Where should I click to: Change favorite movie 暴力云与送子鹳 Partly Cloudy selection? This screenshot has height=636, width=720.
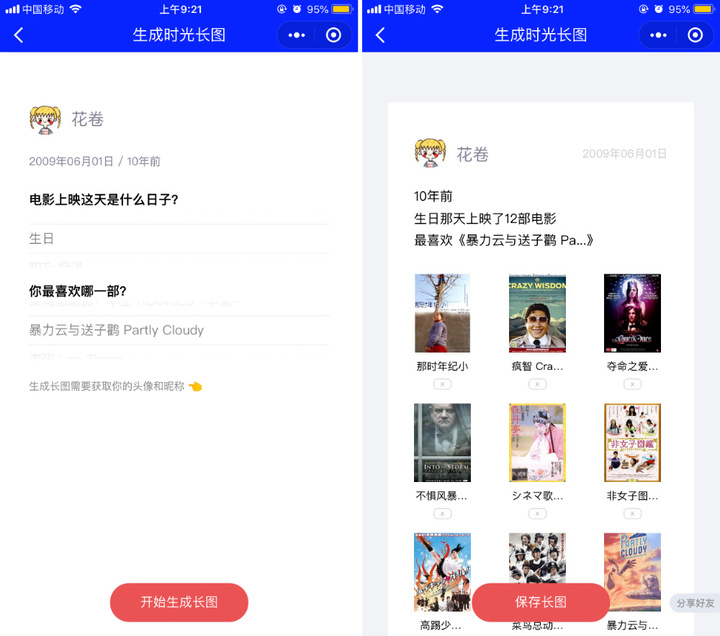pyautogui.click(x=179, y=330)
